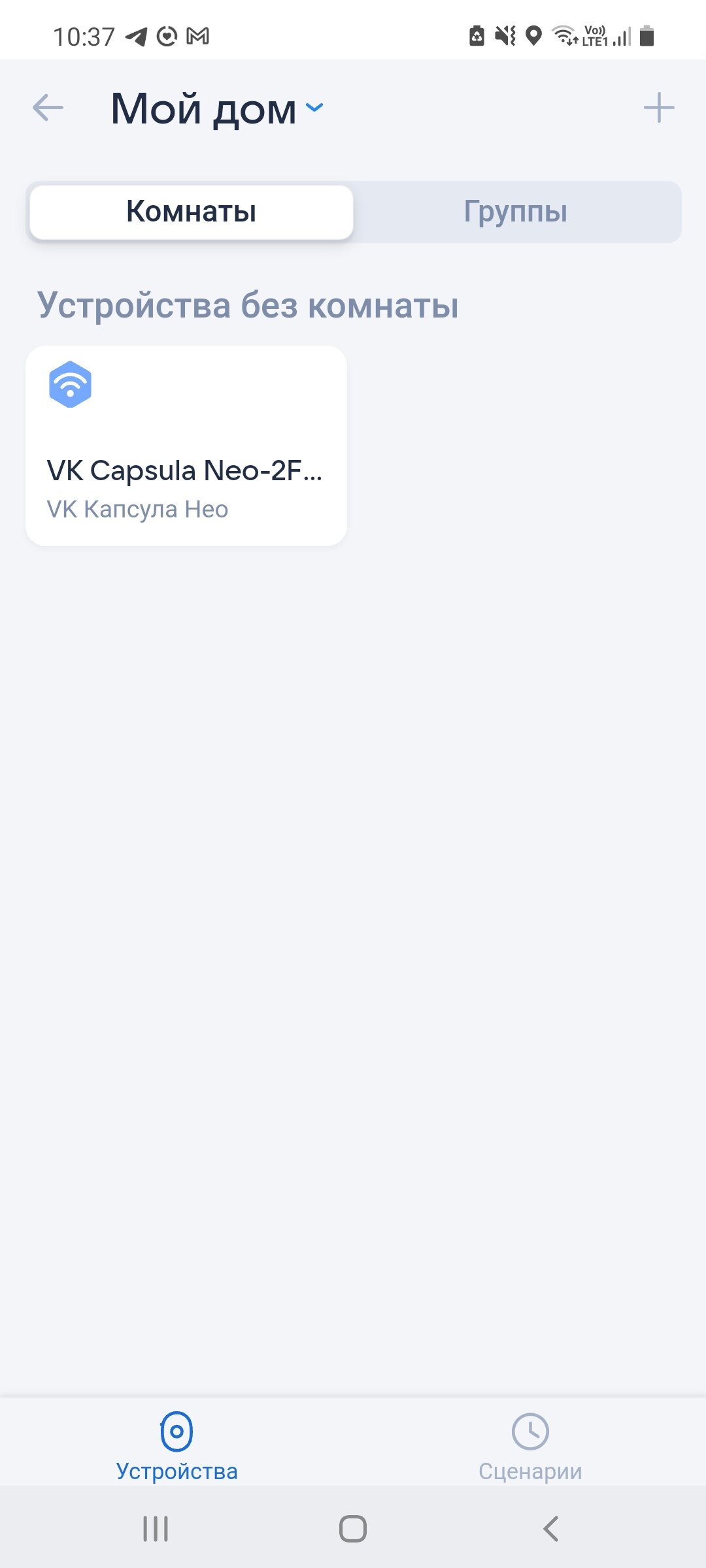Image resolution: width=706 pixels, height=1568 pixels.
Task: Open the VK Capsula Neo device card
Action: (x=186, y=446)
